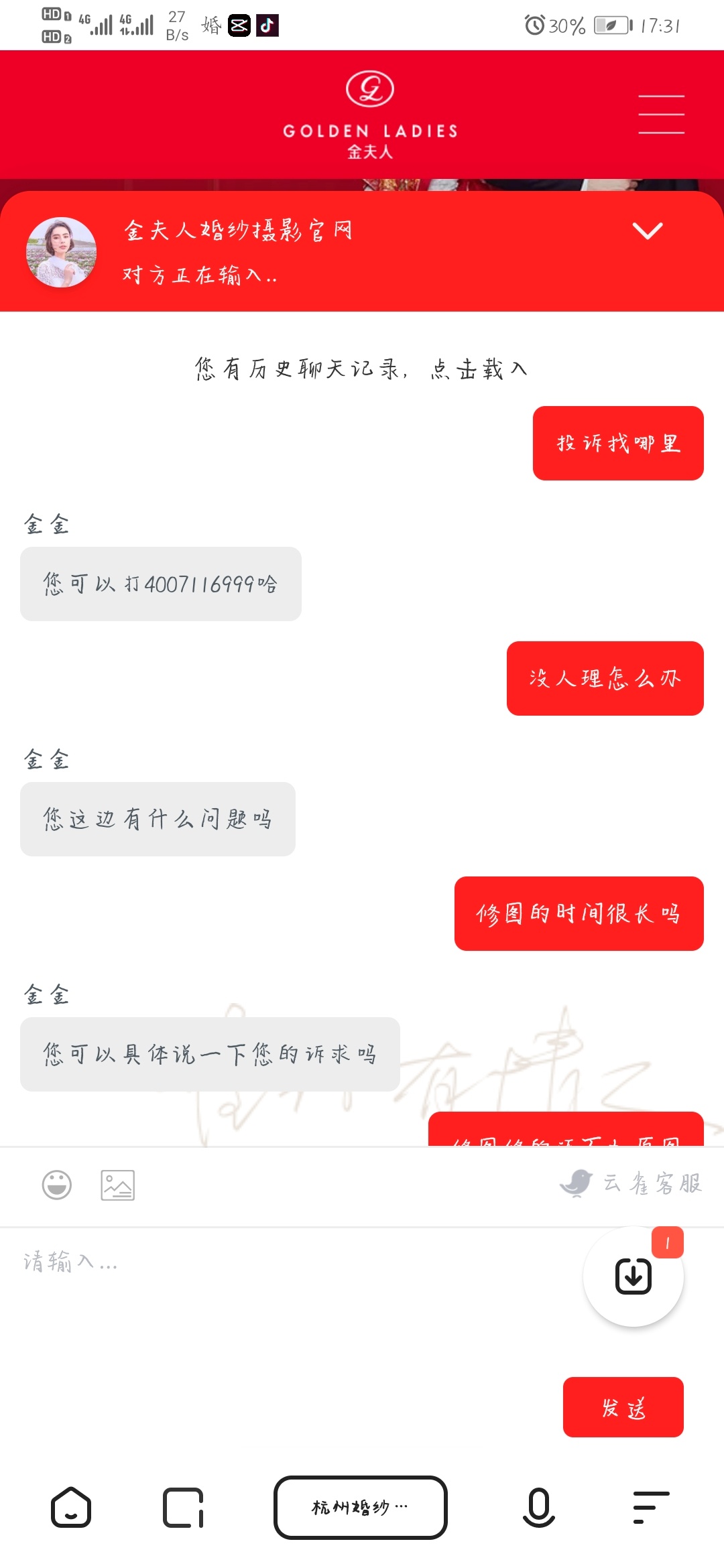The height and width of the screenshot is (1568, 724).
Task: Open the emoji picker
Action: [57, 1185]
